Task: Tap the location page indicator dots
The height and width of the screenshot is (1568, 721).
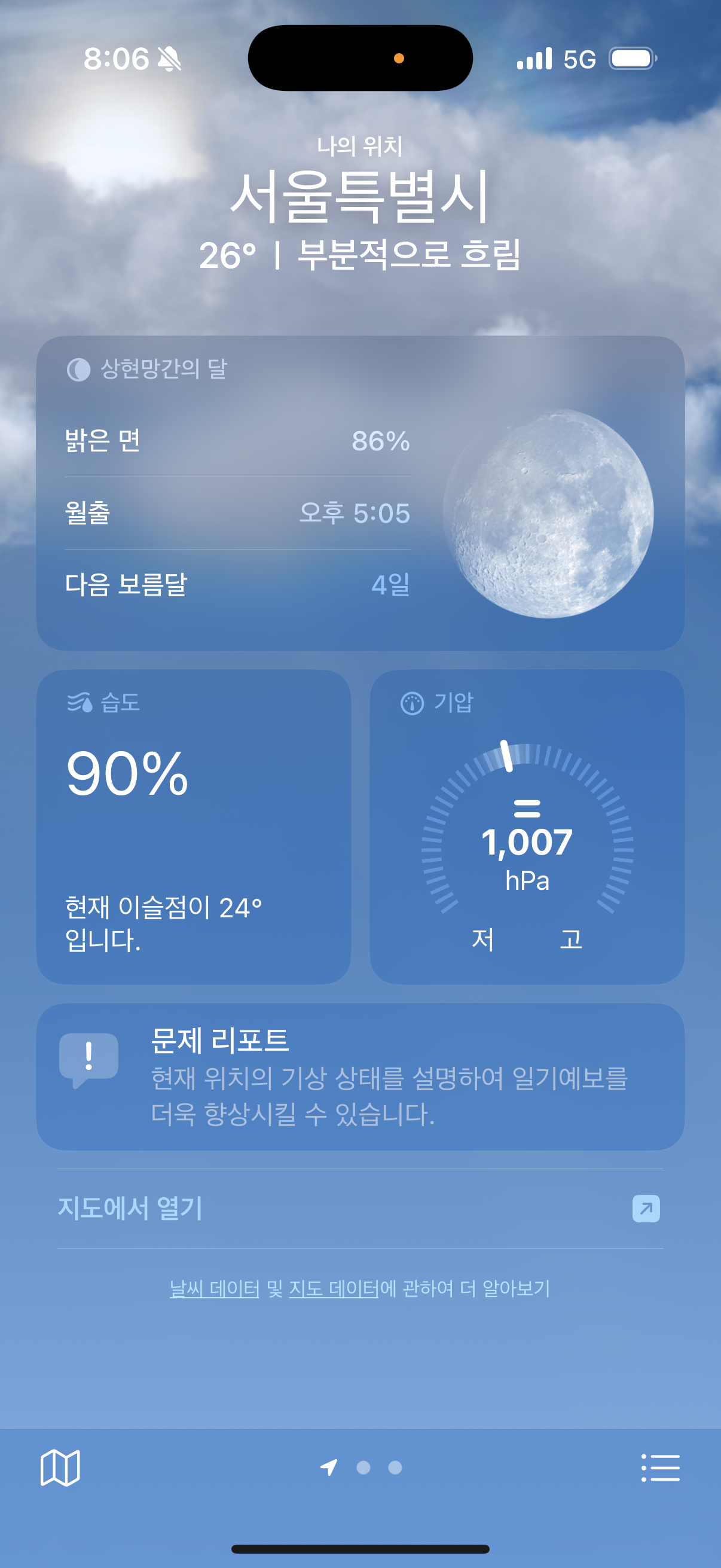Action: (361, 1468)
